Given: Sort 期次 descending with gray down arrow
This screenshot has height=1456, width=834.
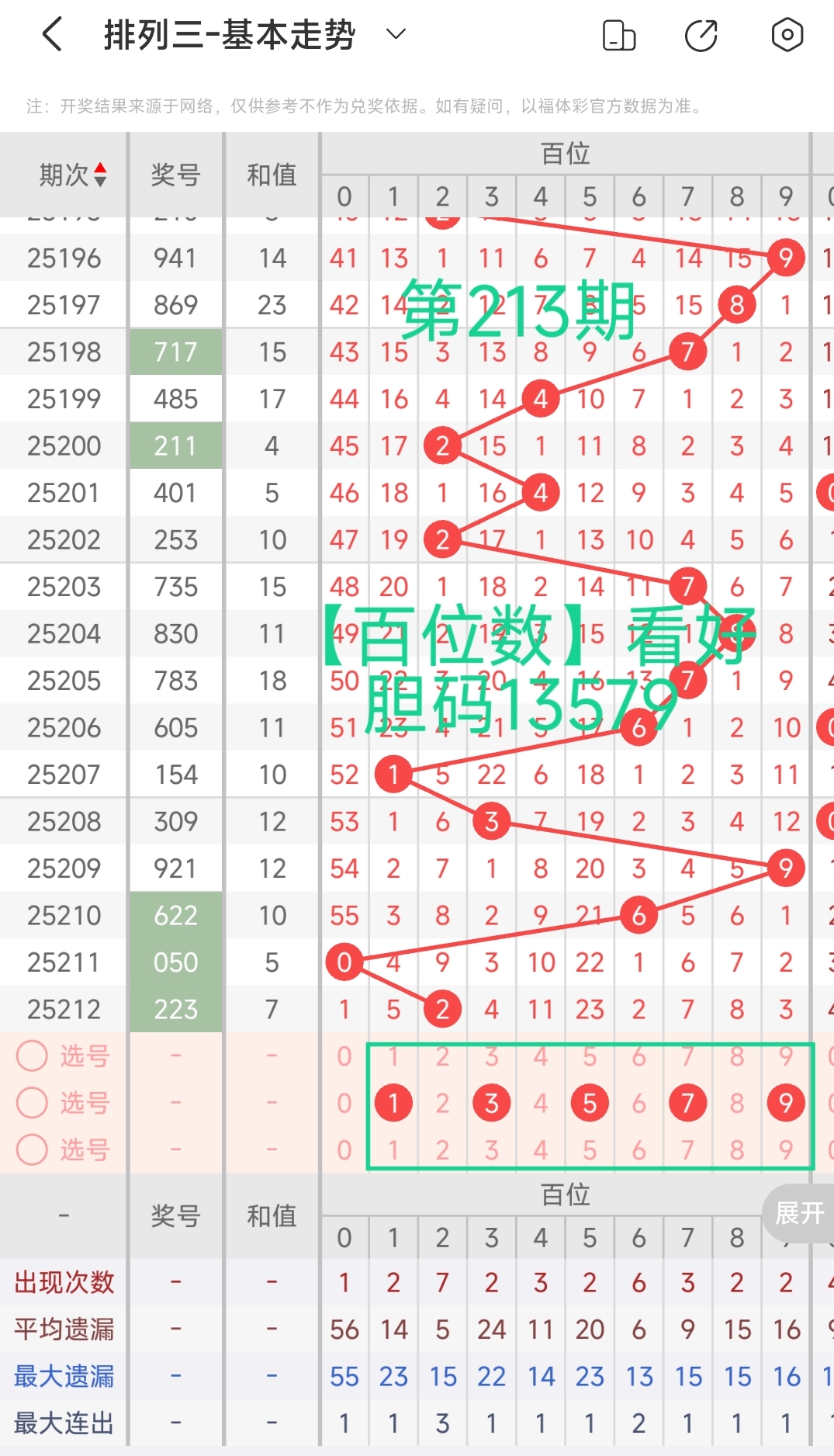Looking at the screenshot, I should click(100, 182).
